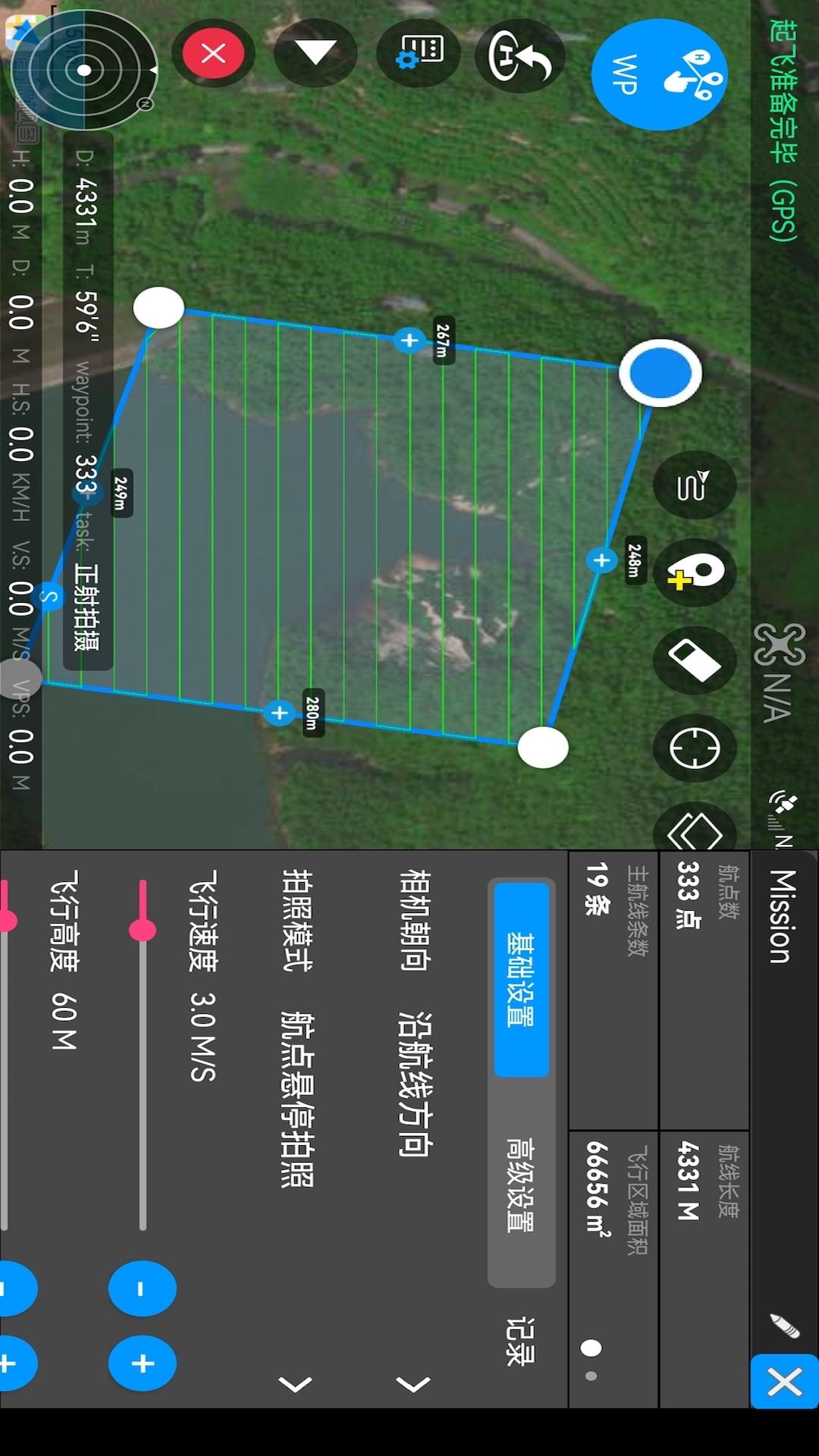Center the map with the crosshair icon
Image resolution: width=819 pixels, height=1456 pixels.
tap(694, 748)
